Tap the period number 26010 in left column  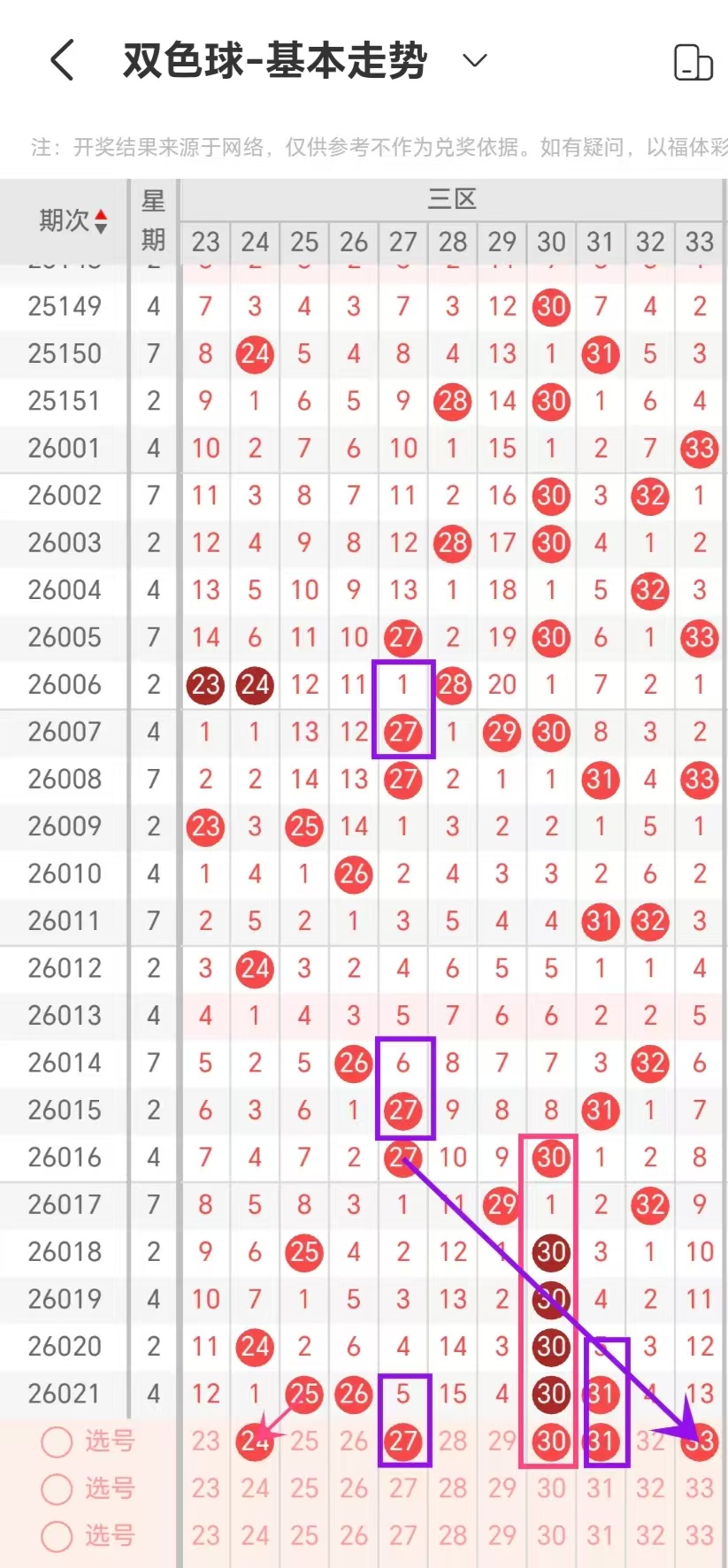[64, 873]
